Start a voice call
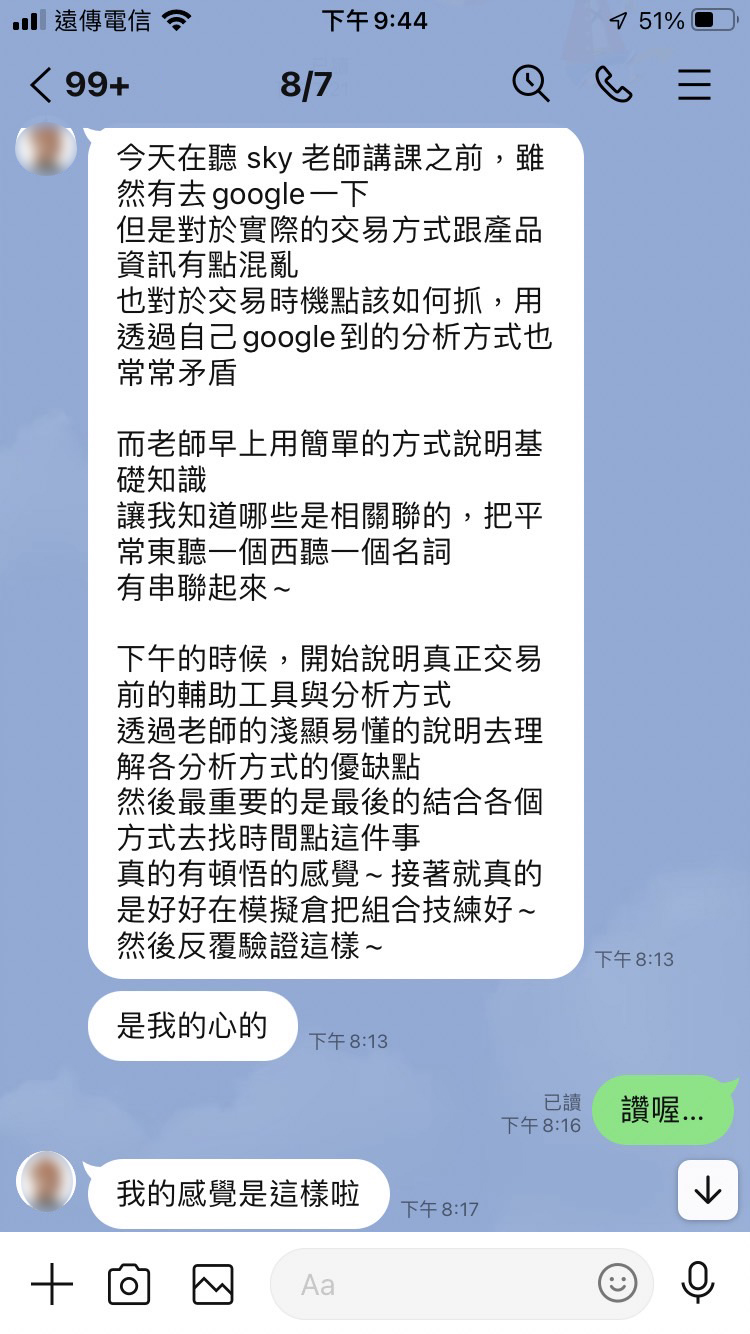 [x=613, y=85]
